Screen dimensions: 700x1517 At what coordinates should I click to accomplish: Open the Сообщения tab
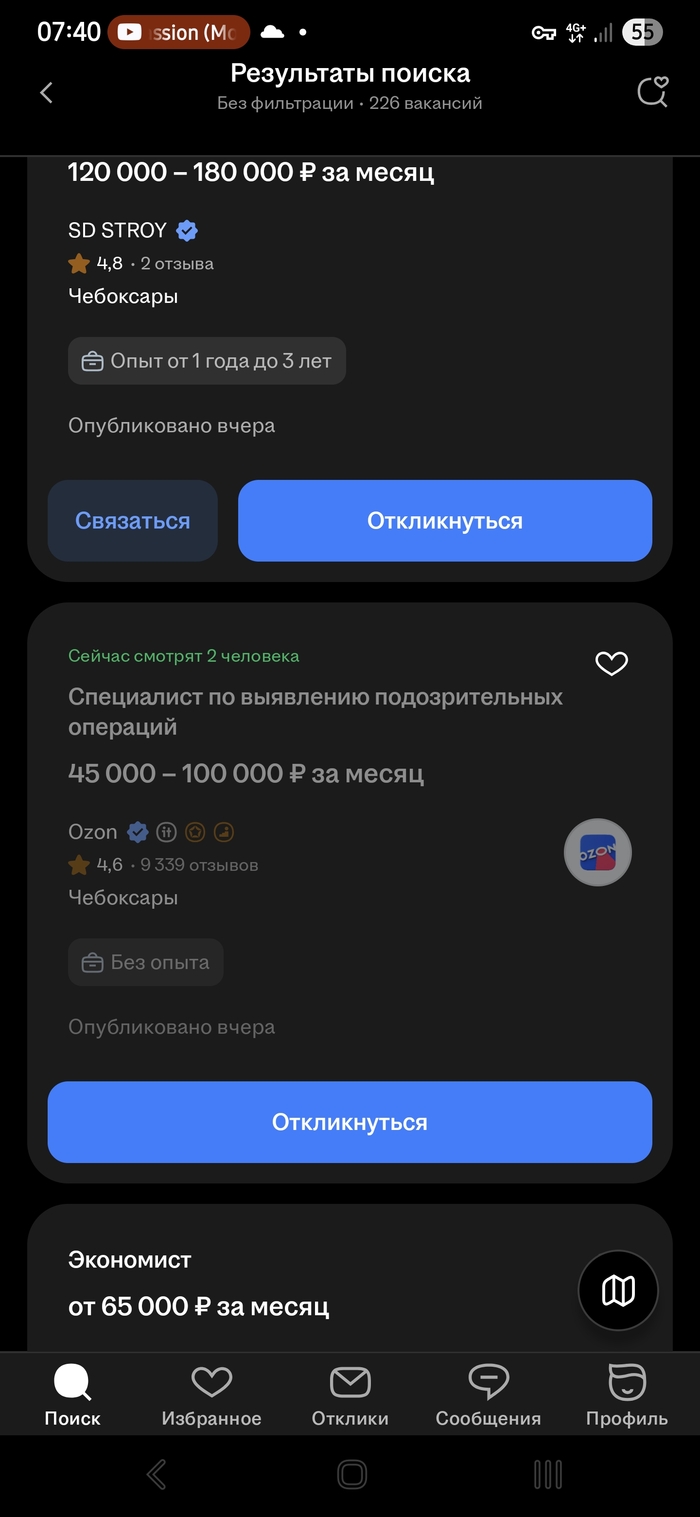point(488,1395)
